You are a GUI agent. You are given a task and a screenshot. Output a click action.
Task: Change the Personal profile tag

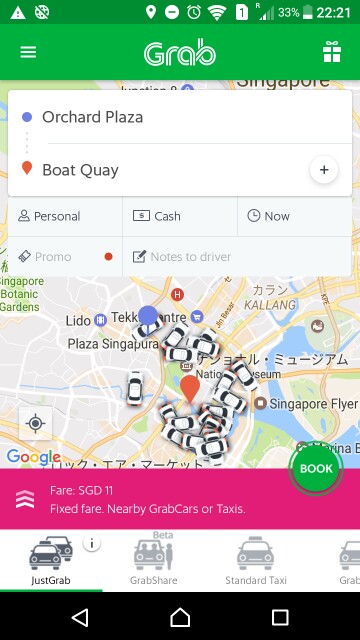coord(65,216)
